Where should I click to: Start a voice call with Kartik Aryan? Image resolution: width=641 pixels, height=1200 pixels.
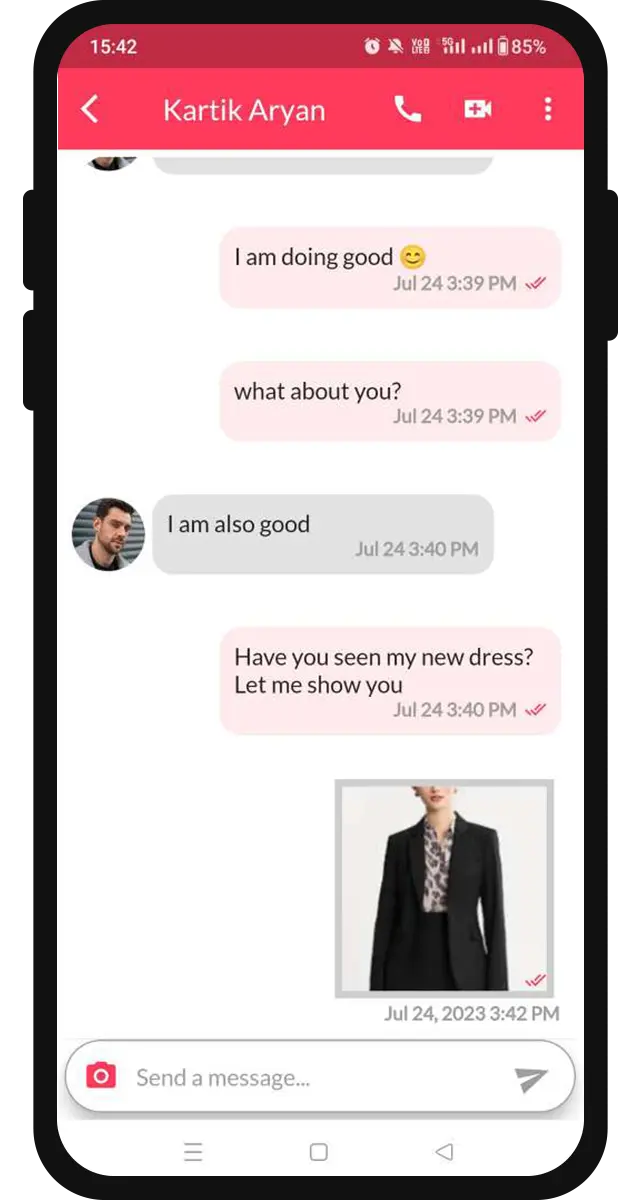407,109
